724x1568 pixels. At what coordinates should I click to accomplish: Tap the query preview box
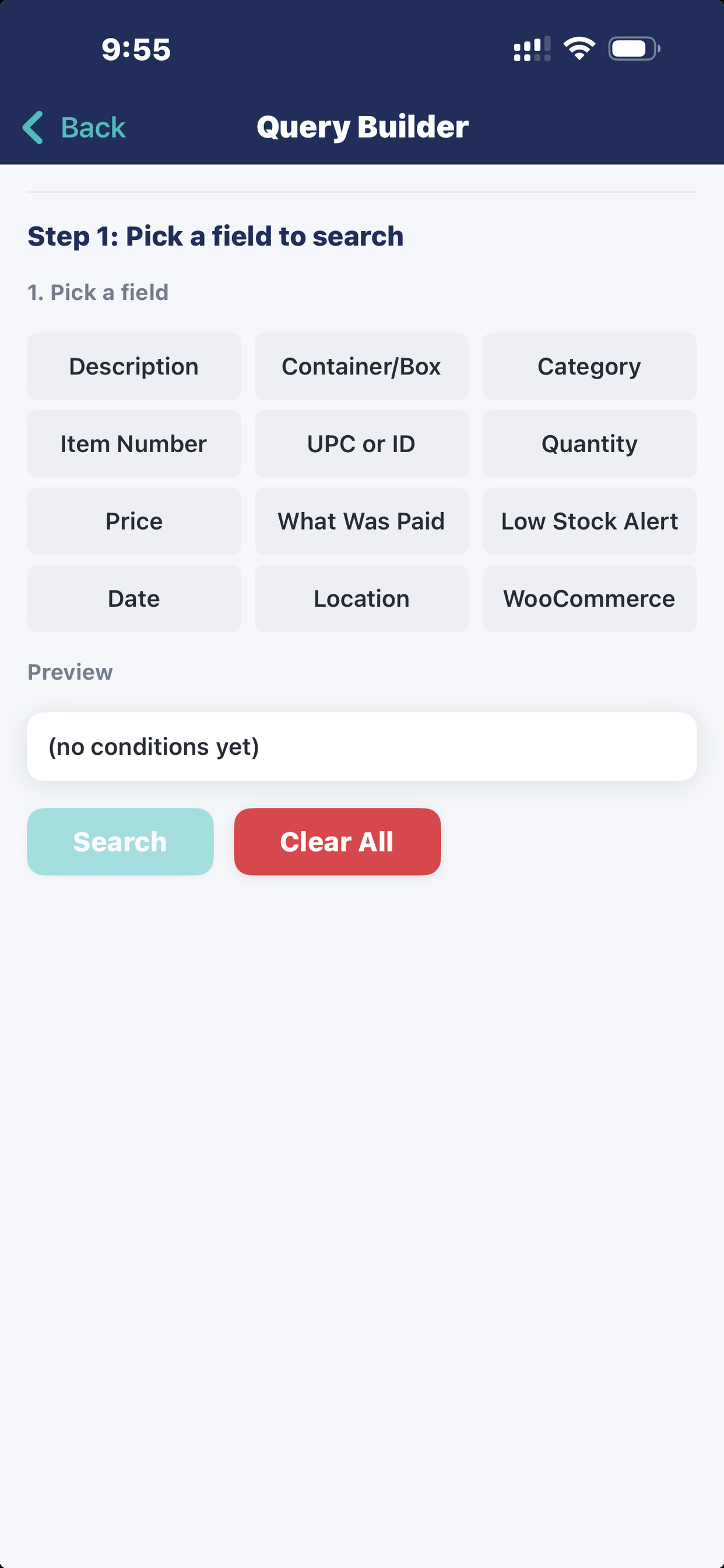pyautogui.click(x=361, y=746)
